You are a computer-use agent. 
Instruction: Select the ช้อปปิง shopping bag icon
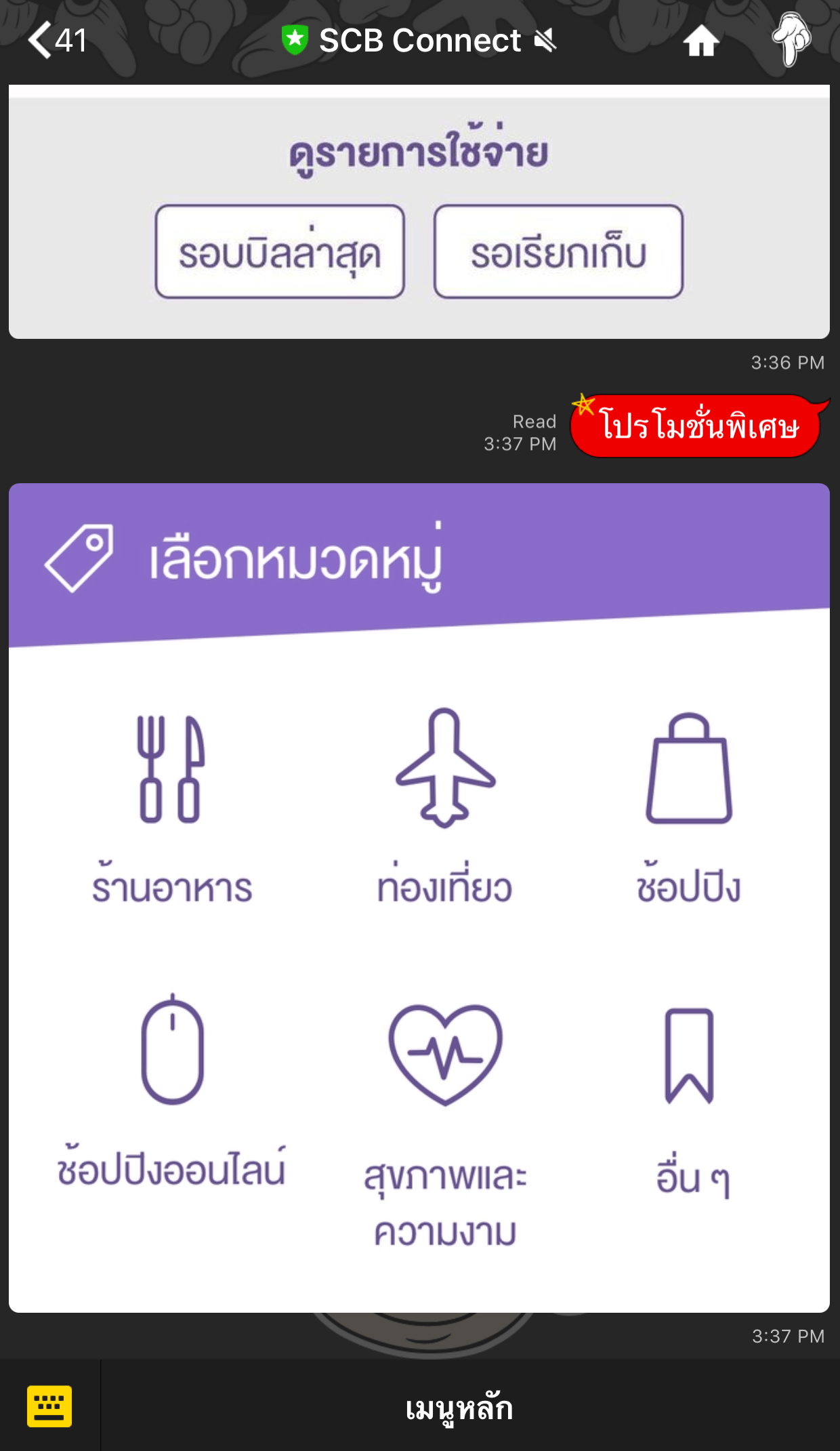tap(690, 775)
